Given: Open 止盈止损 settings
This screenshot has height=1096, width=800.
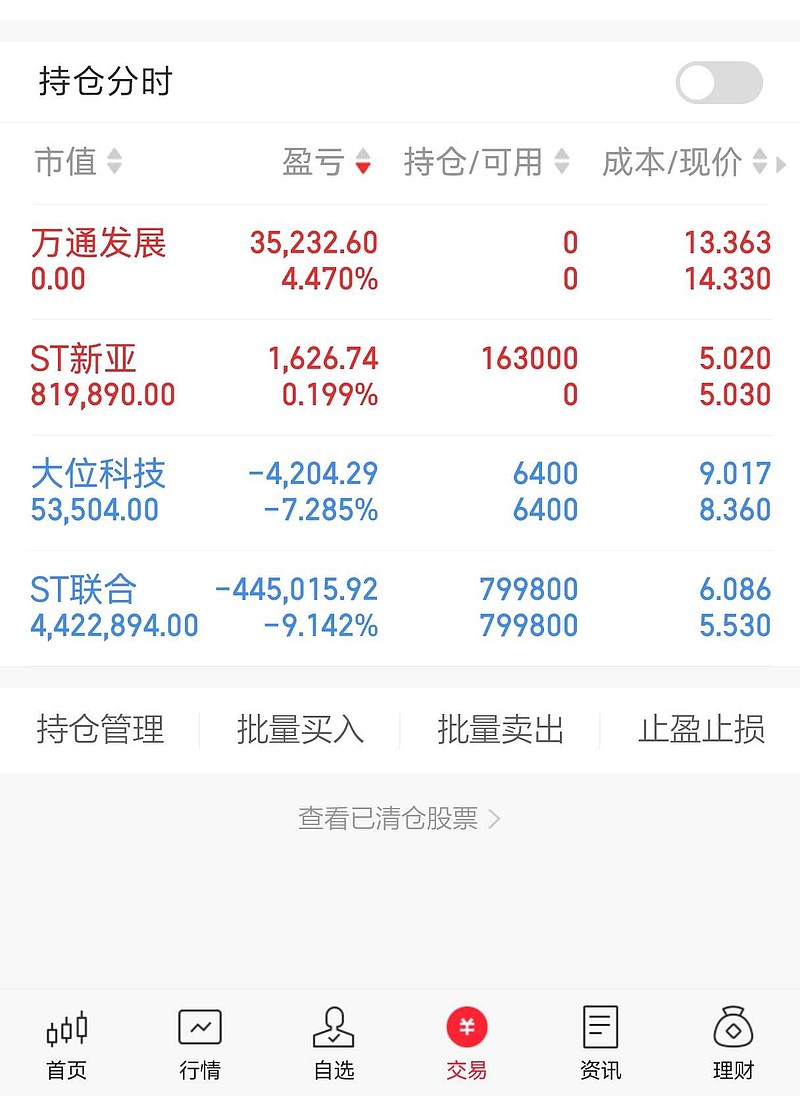Looking at the screenshot, I should tap(701, 730).
